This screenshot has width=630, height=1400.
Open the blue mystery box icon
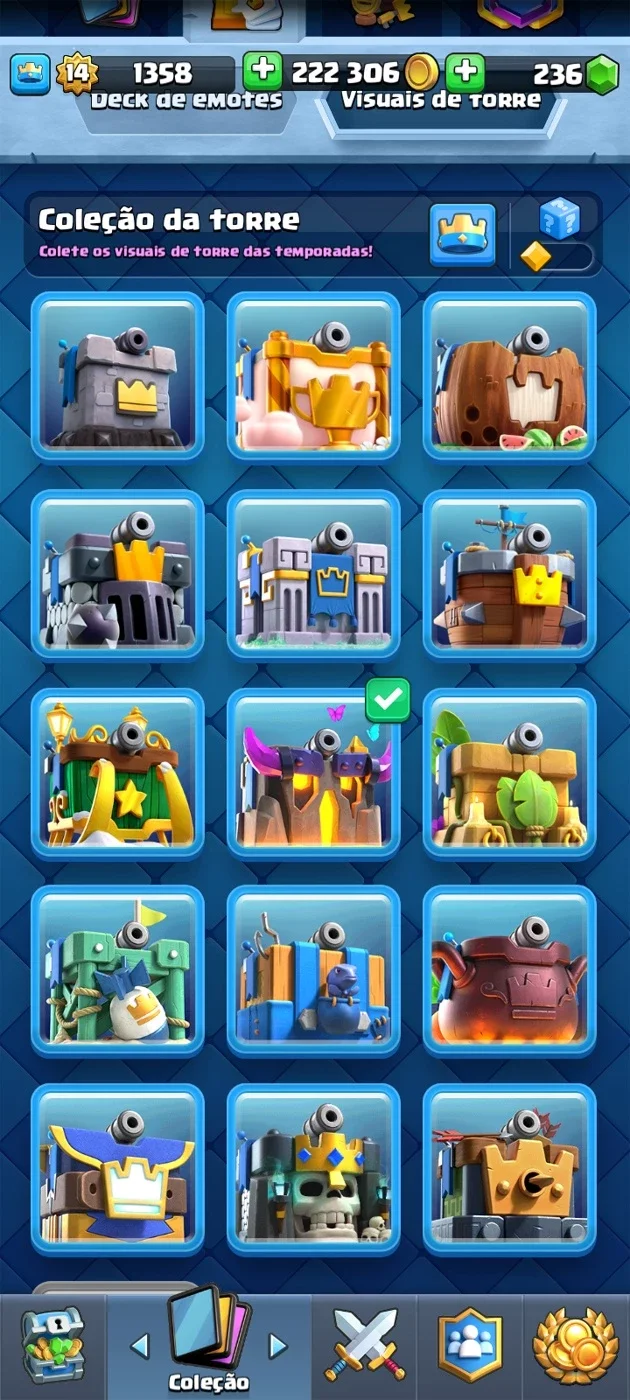[x=559, y=219]
